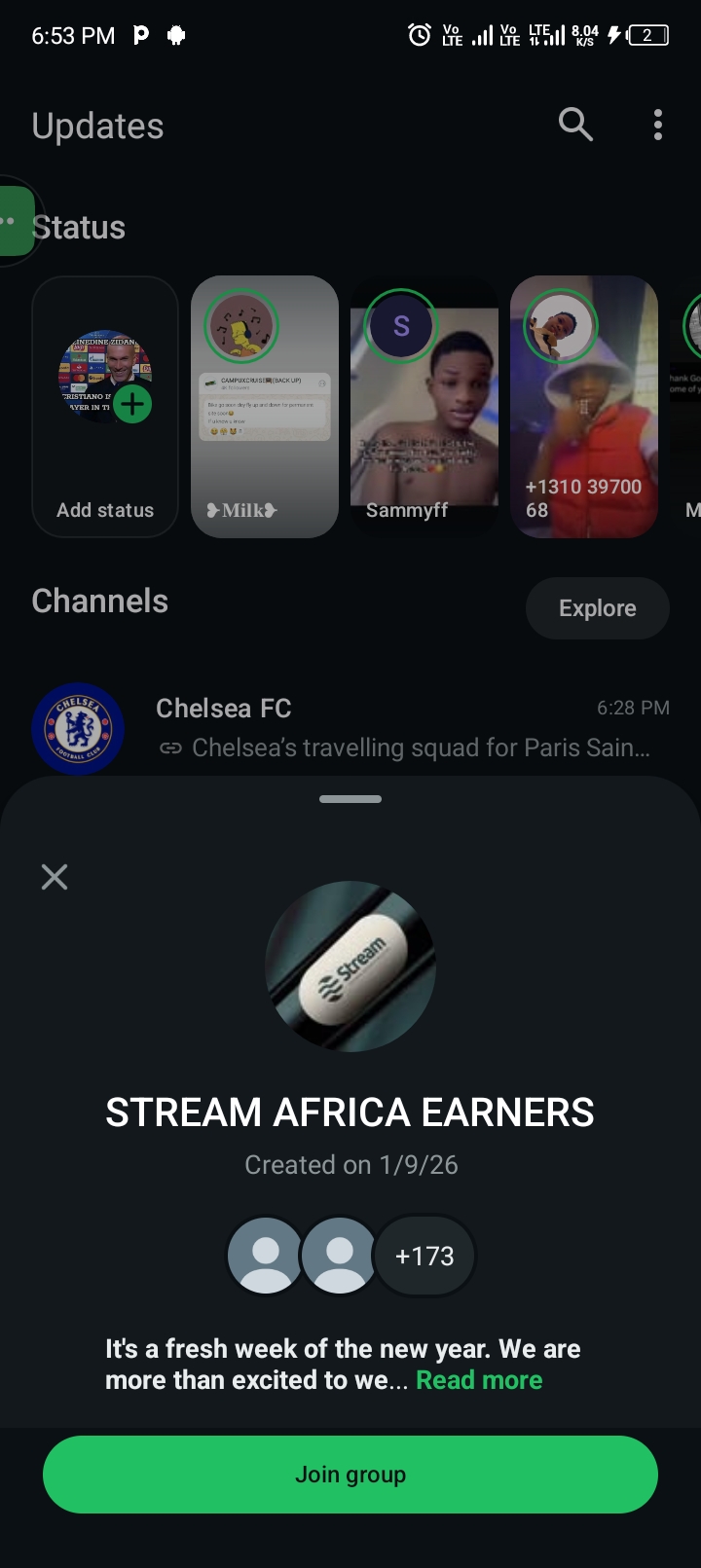Join the STREAM AFRICA EARNERS group
Screen dimensions: 701x1568
350,1474
